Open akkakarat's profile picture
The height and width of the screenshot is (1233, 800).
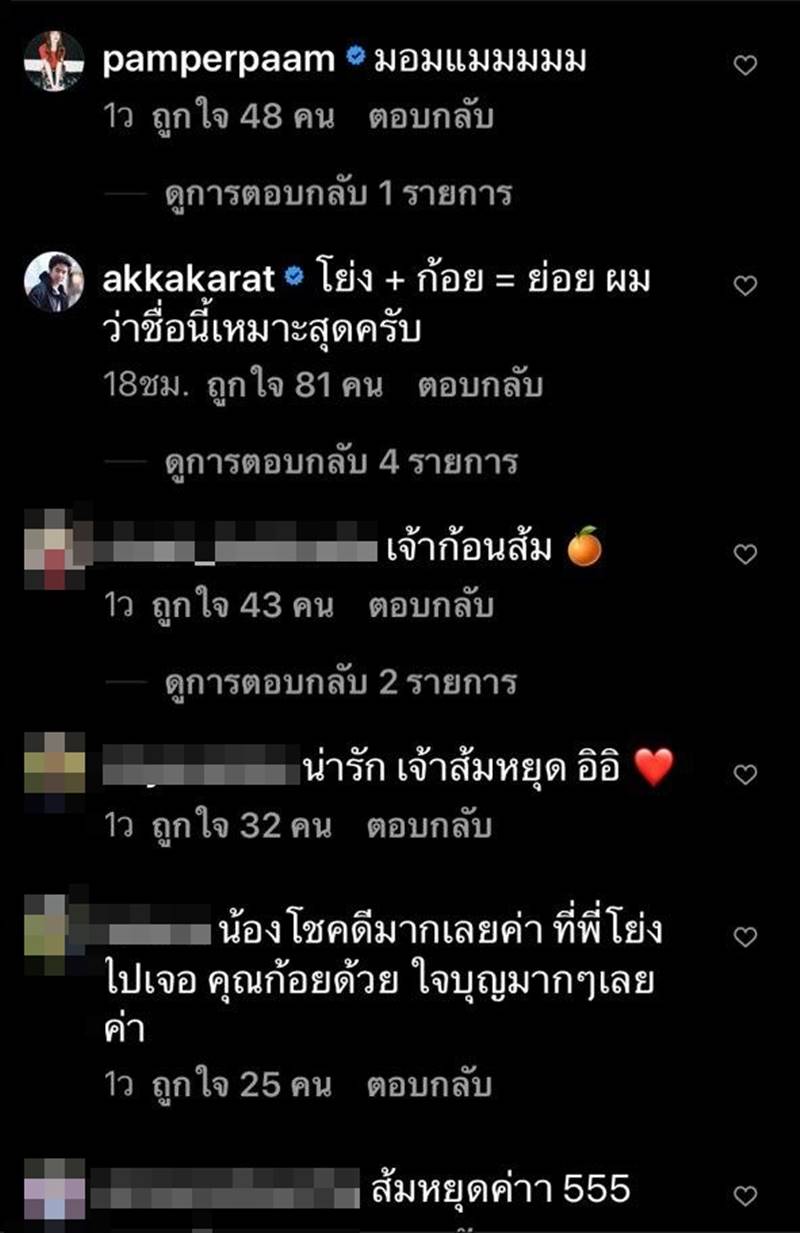[54, 281]
